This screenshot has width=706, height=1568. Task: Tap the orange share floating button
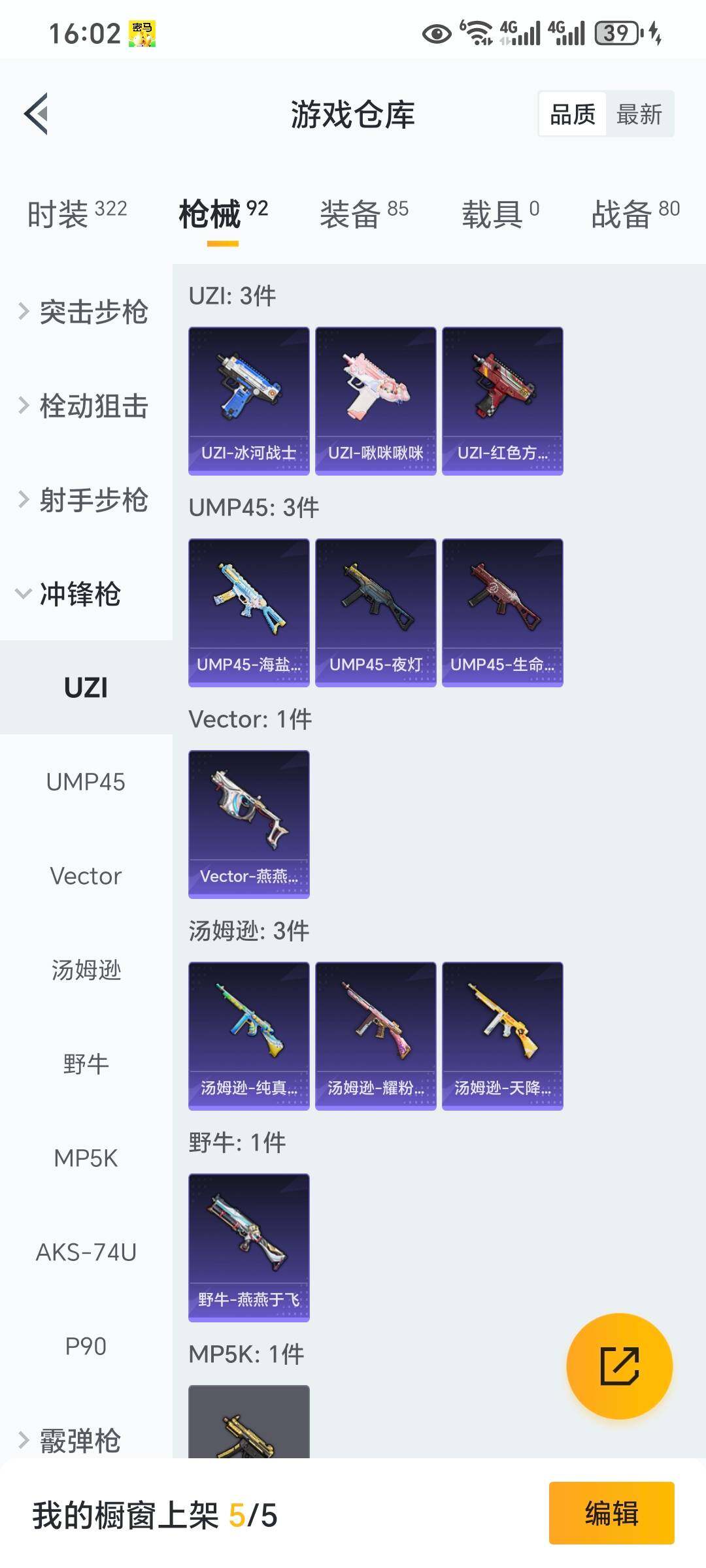click(619, 1366)
